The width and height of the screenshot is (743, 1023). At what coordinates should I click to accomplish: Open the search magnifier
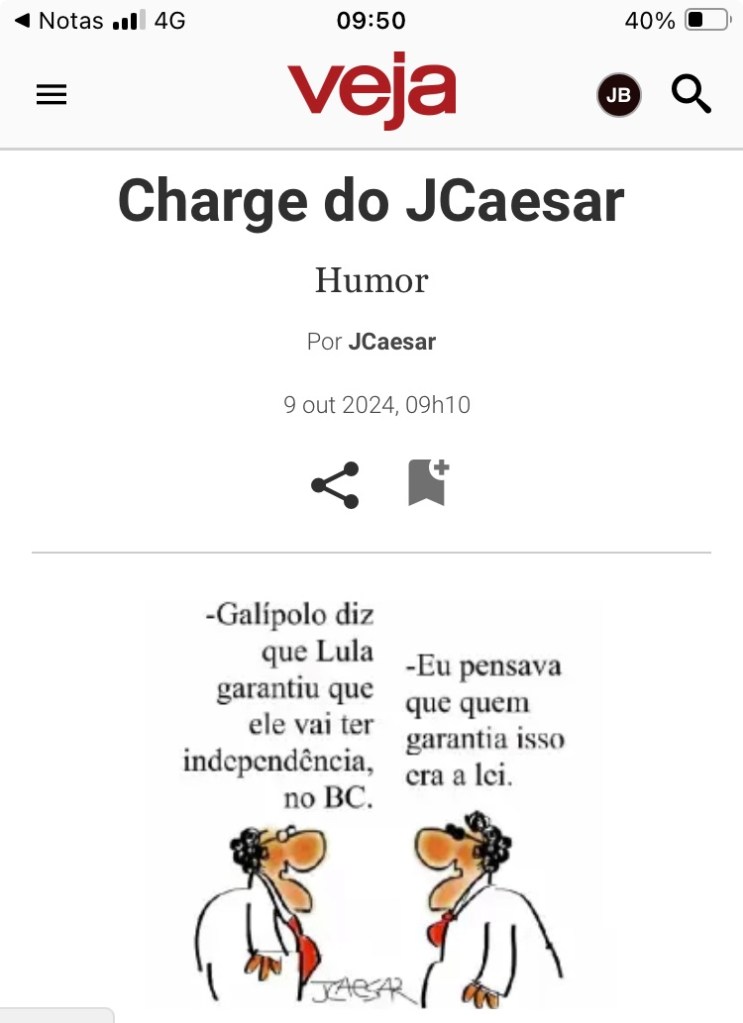click(691, 94)
